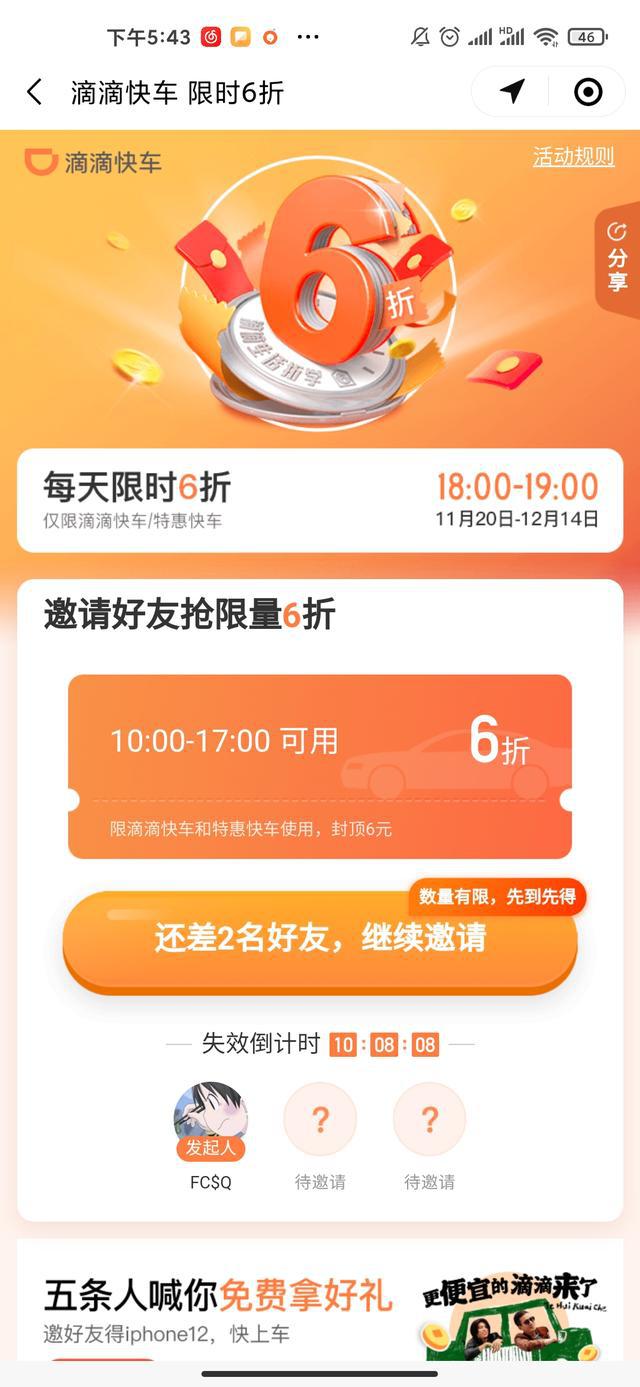The height and width of the screenshot is (1387, 640).
Task: Open the 活动规则 link
Action: pos(573,157)
